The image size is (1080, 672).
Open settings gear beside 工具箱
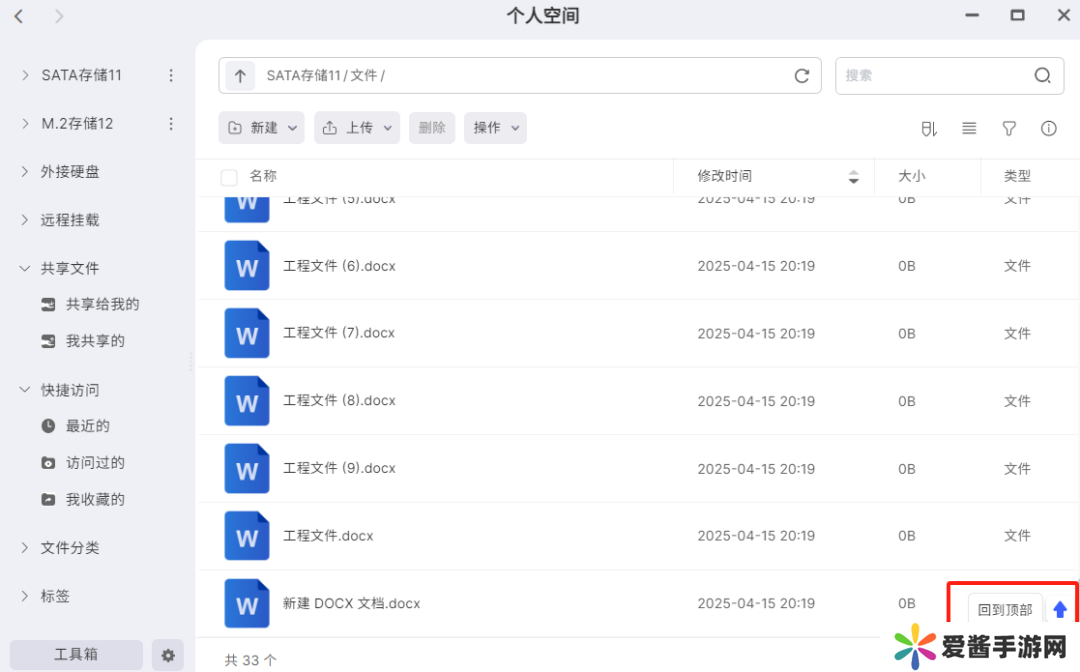click(x=168, y=655)
